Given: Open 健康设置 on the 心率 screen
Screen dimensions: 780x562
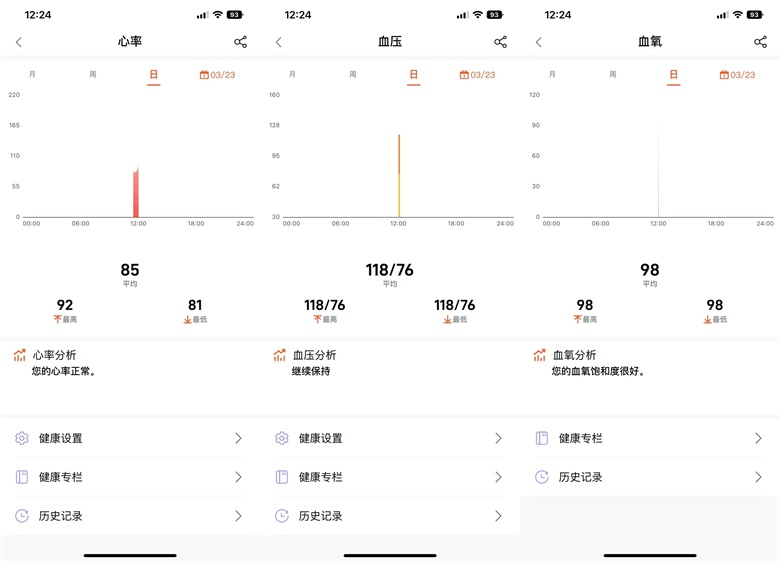Looking at the screenshot, I should 129,438.
